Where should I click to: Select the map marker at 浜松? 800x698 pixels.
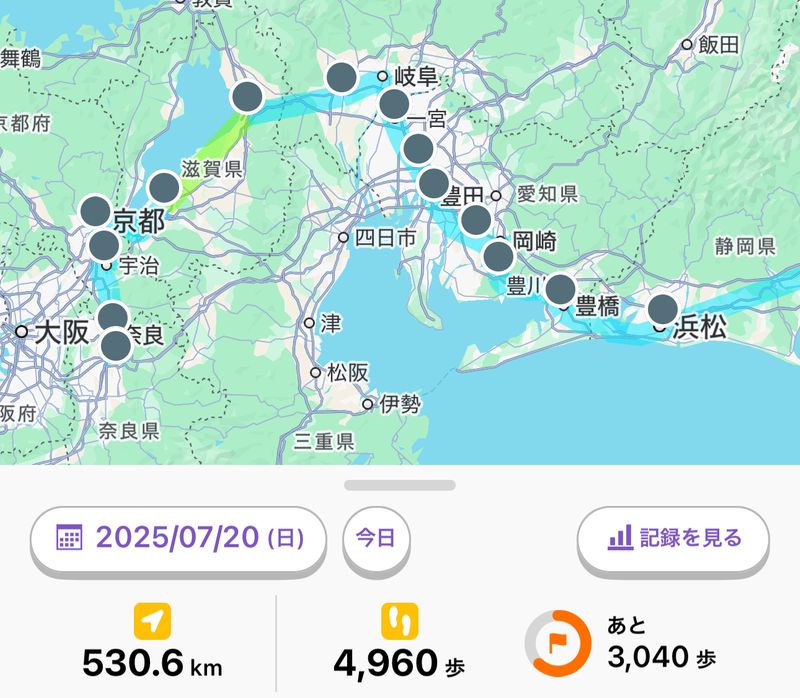point(663,309)
